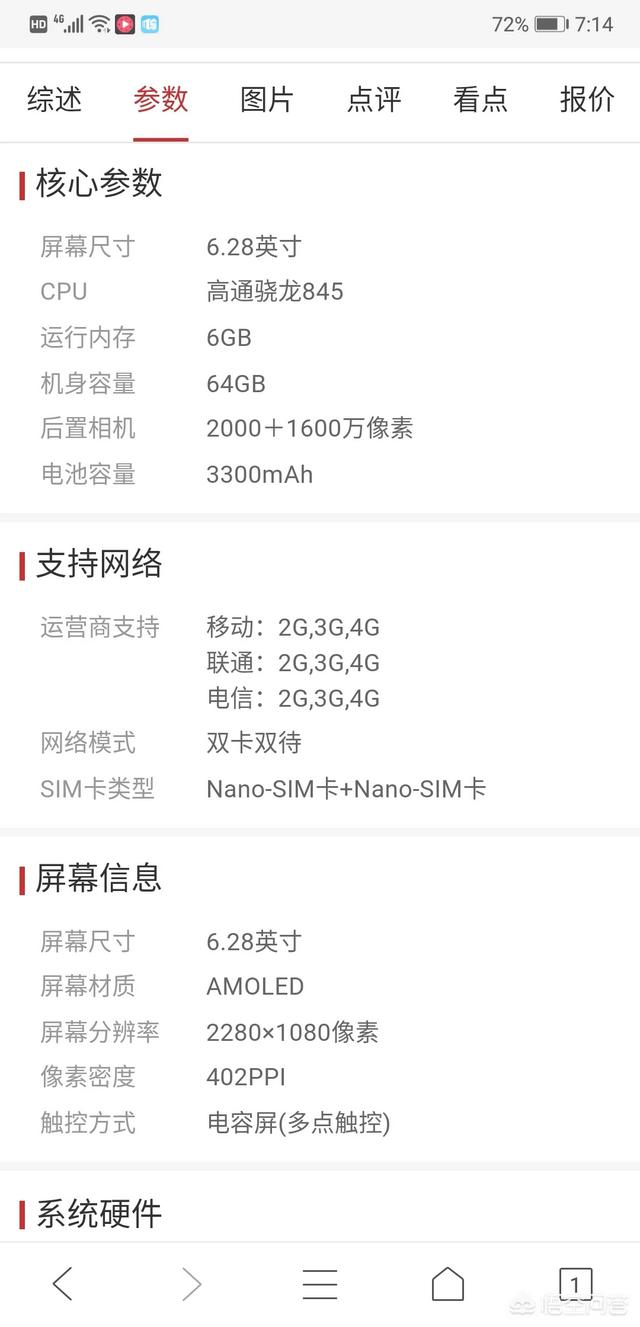Go to the browser home page
This screenshot has width=640, height=1327.
click(x=447, y=1284)
